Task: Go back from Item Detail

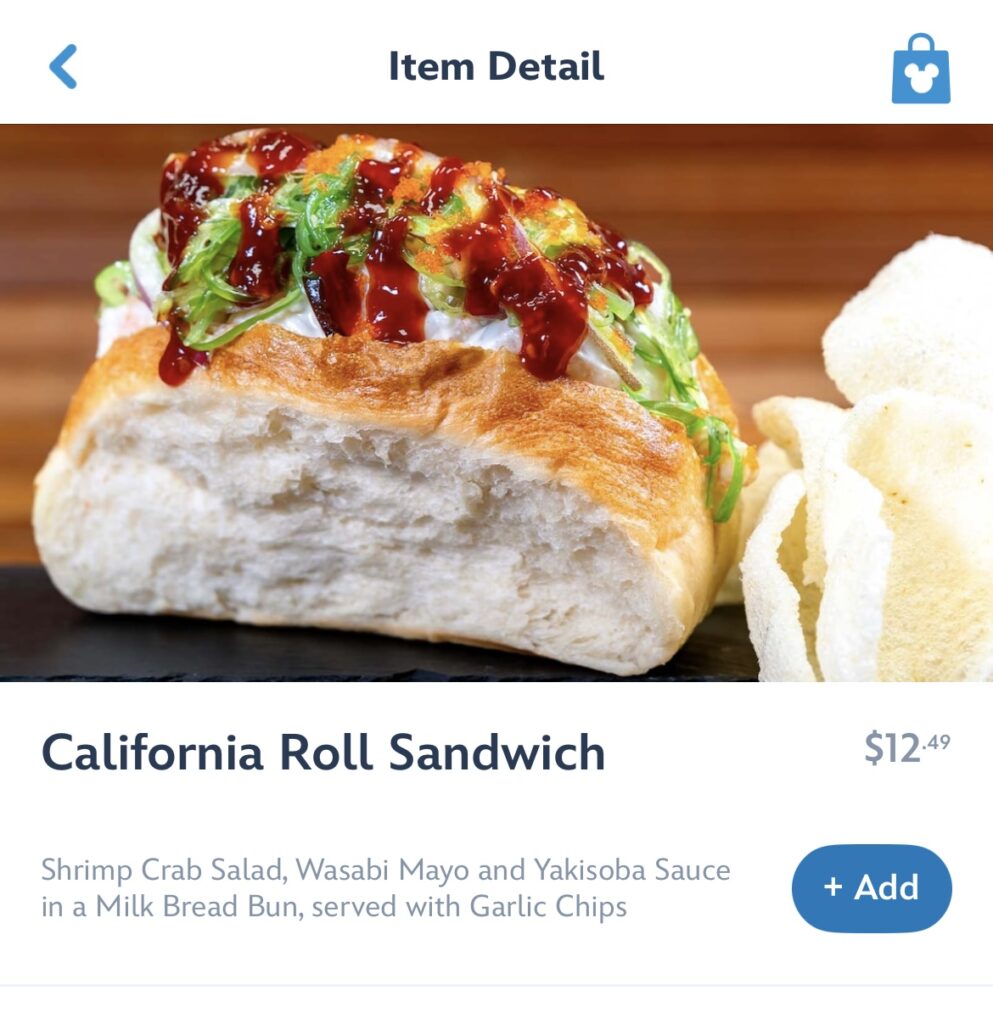Action: pos(63,67)
